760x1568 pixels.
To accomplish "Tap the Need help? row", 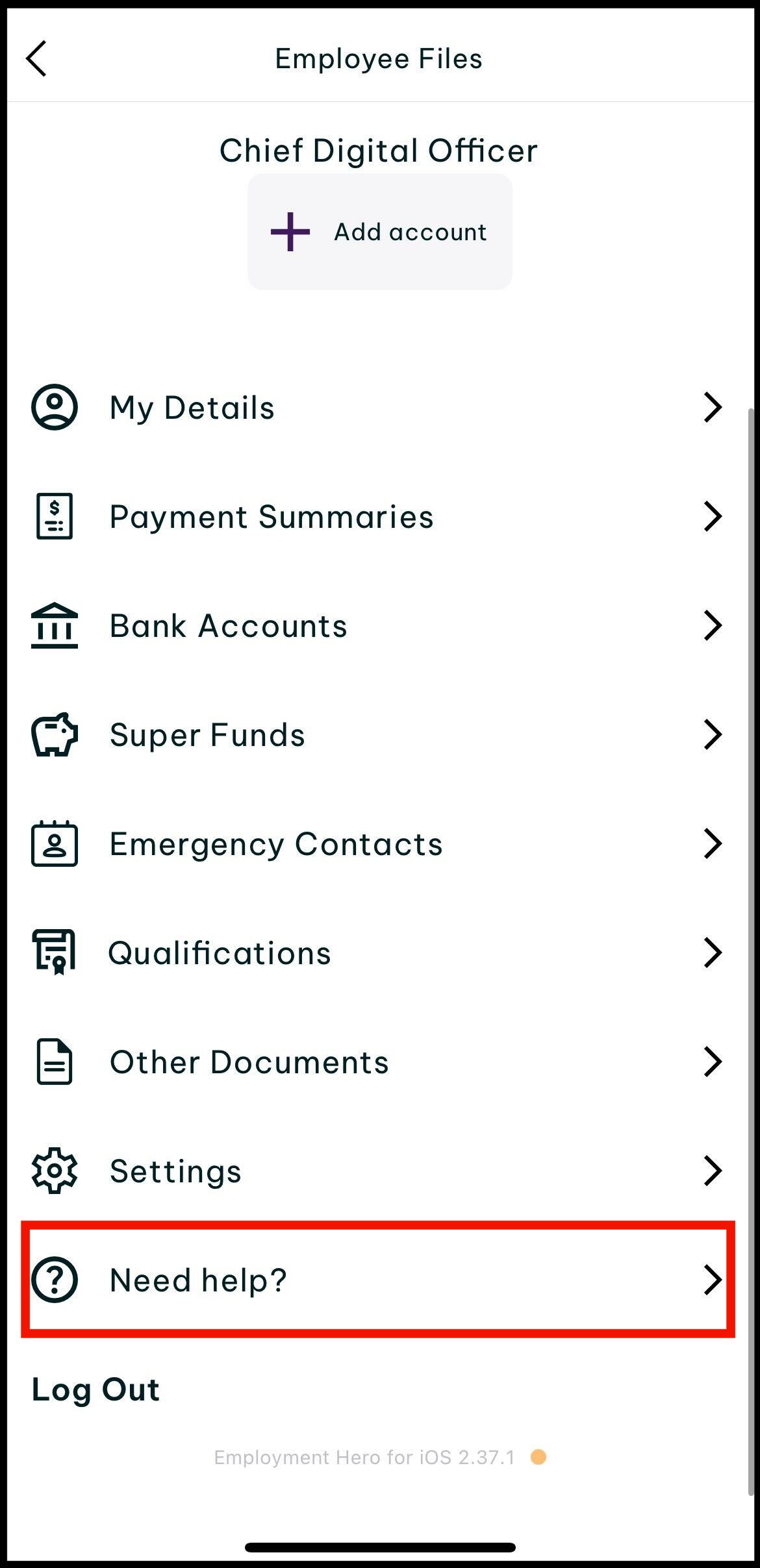I will (377, 1280).
